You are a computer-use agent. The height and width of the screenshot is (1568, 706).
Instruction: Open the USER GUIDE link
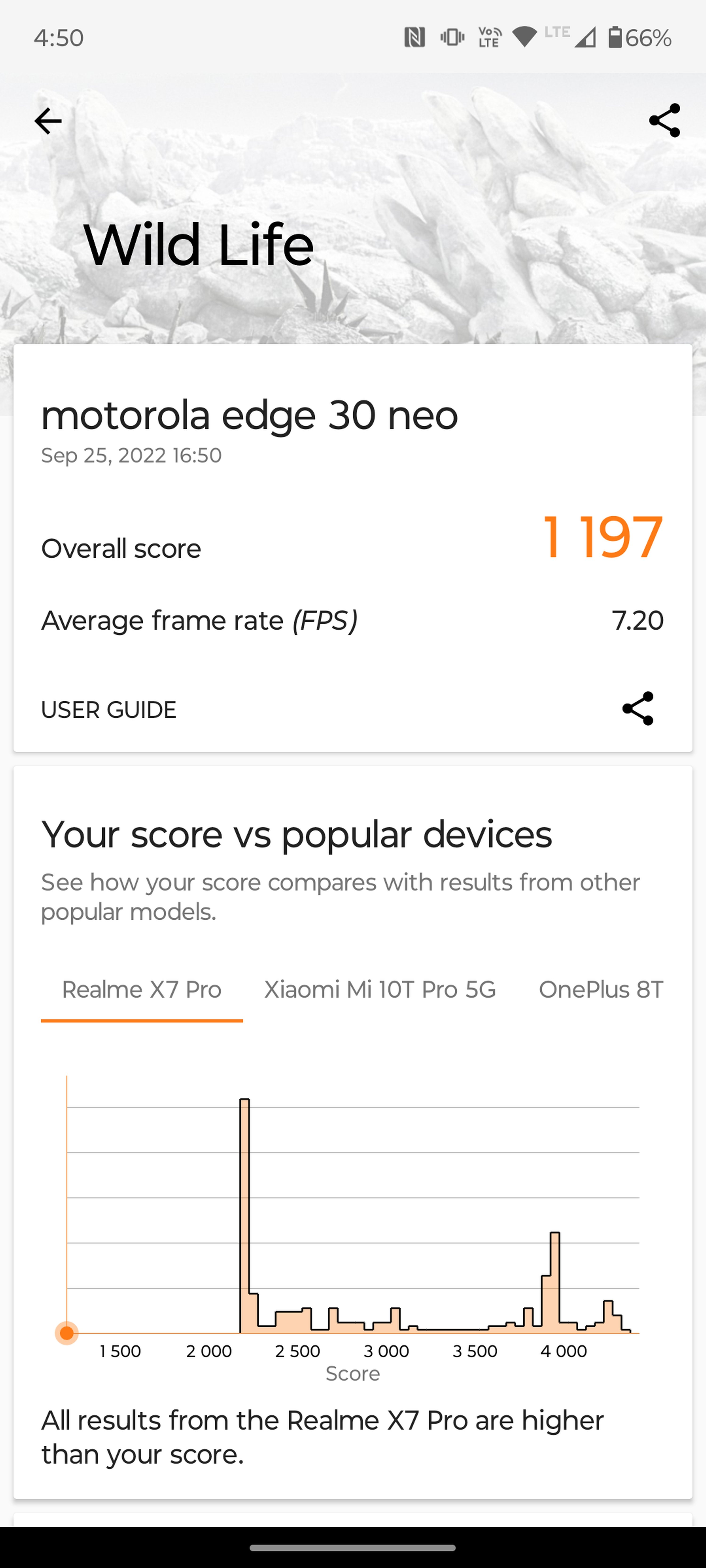108,710
